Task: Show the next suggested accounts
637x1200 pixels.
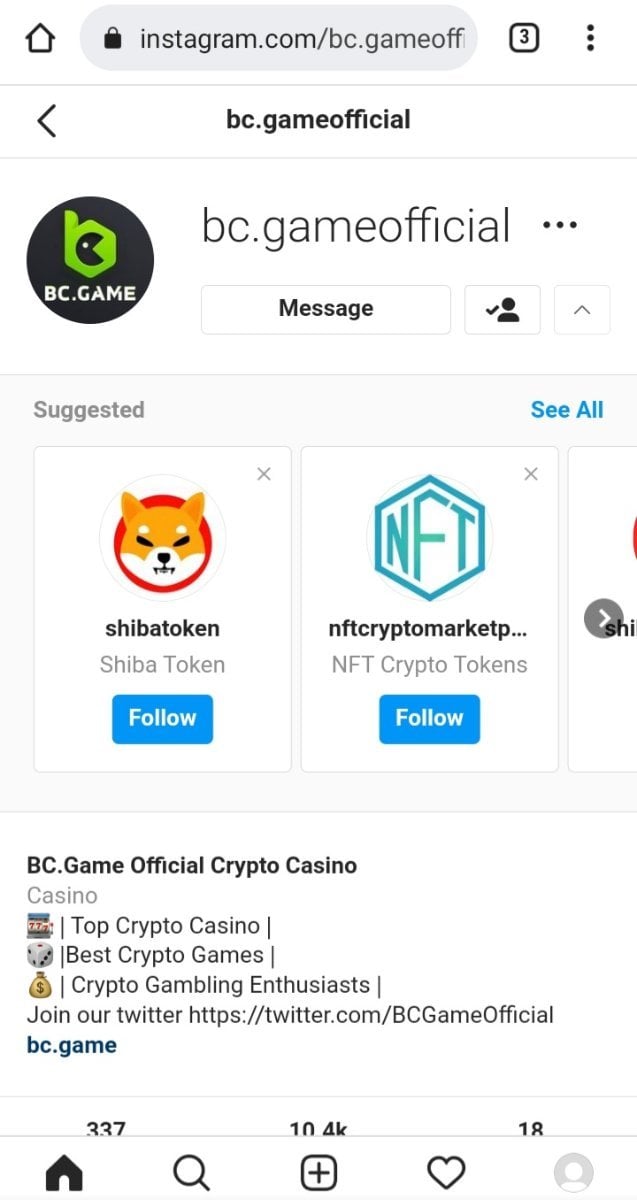Action: tap(603, 618)
